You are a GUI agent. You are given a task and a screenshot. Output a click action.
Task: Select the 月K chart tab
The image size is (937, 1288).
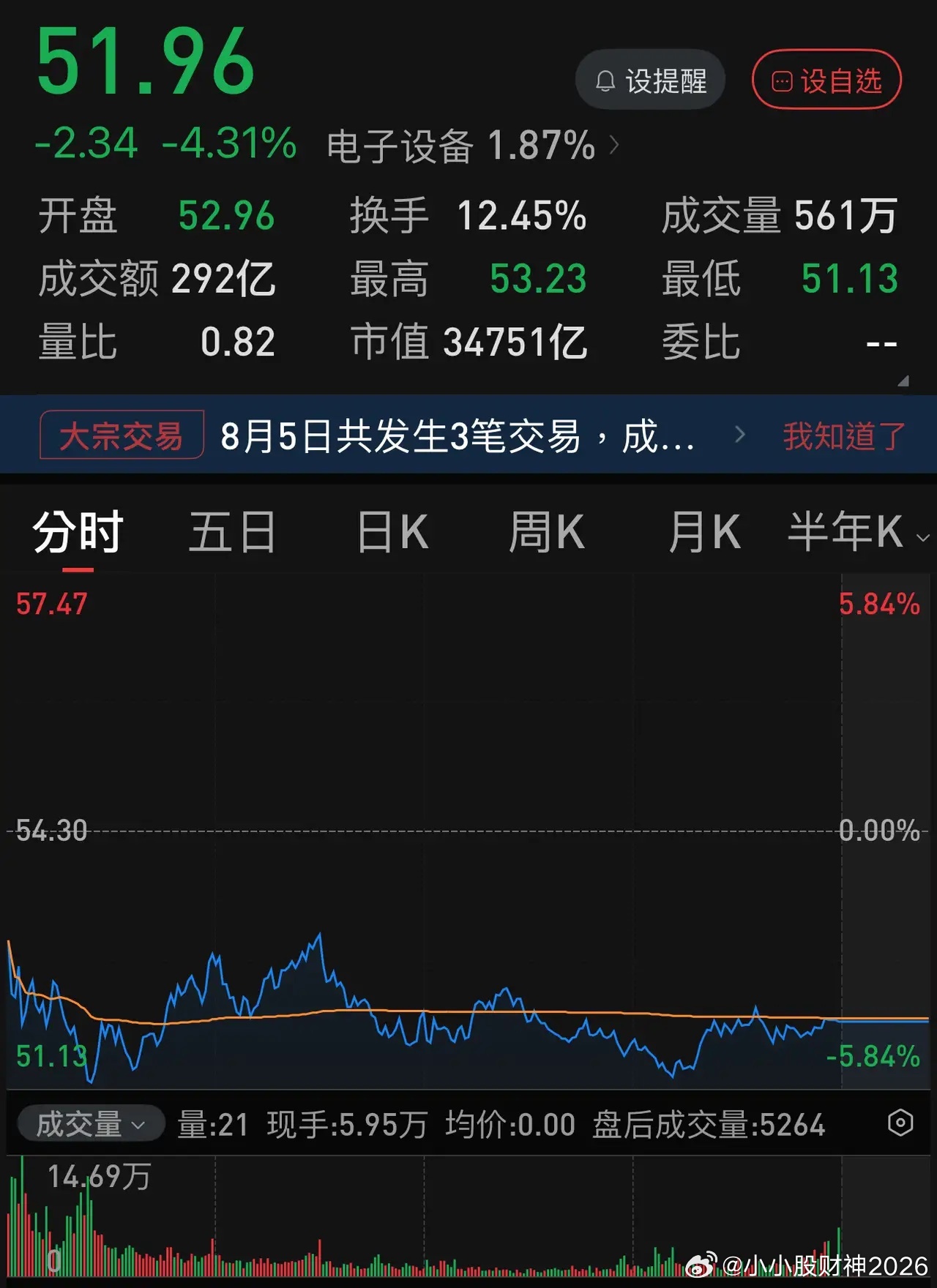704,533
